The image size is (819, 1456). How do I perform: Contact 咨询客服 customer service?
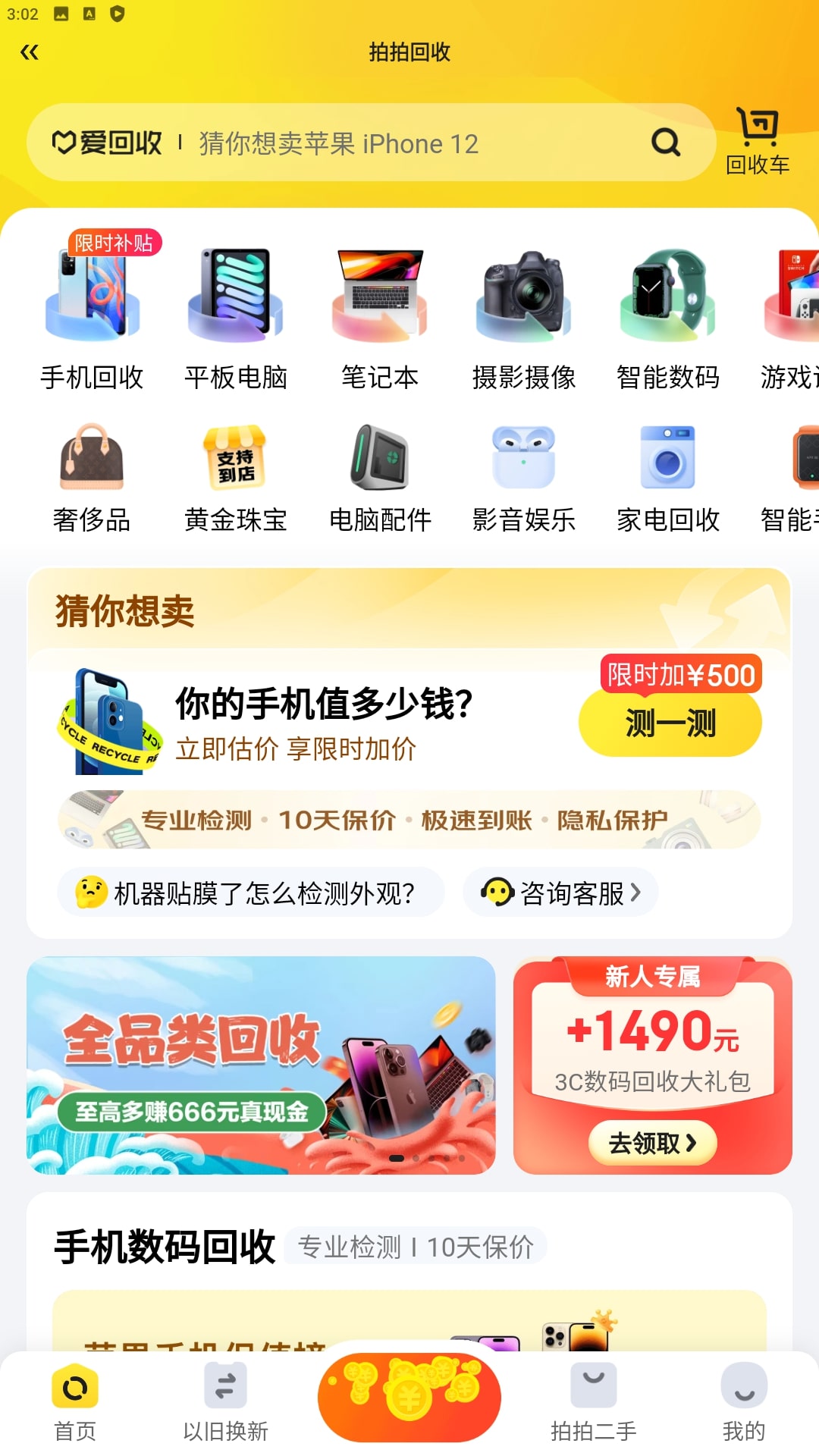point(560,893)
